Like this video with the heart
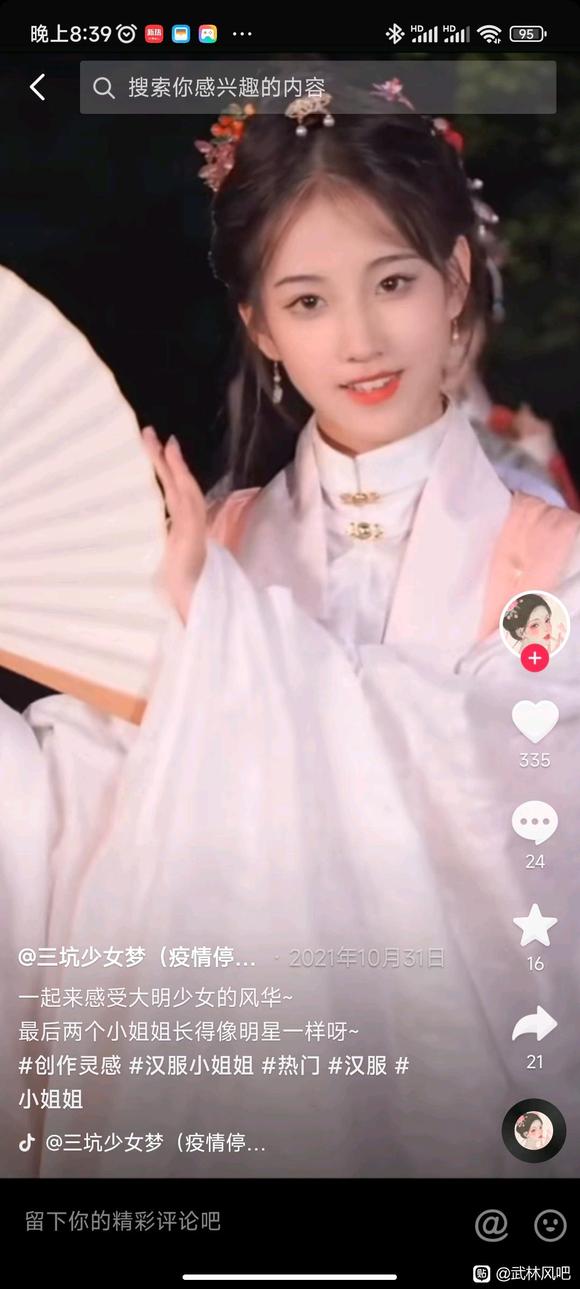The width and height of the screenshot is (580, 1289). coord(535,721)
